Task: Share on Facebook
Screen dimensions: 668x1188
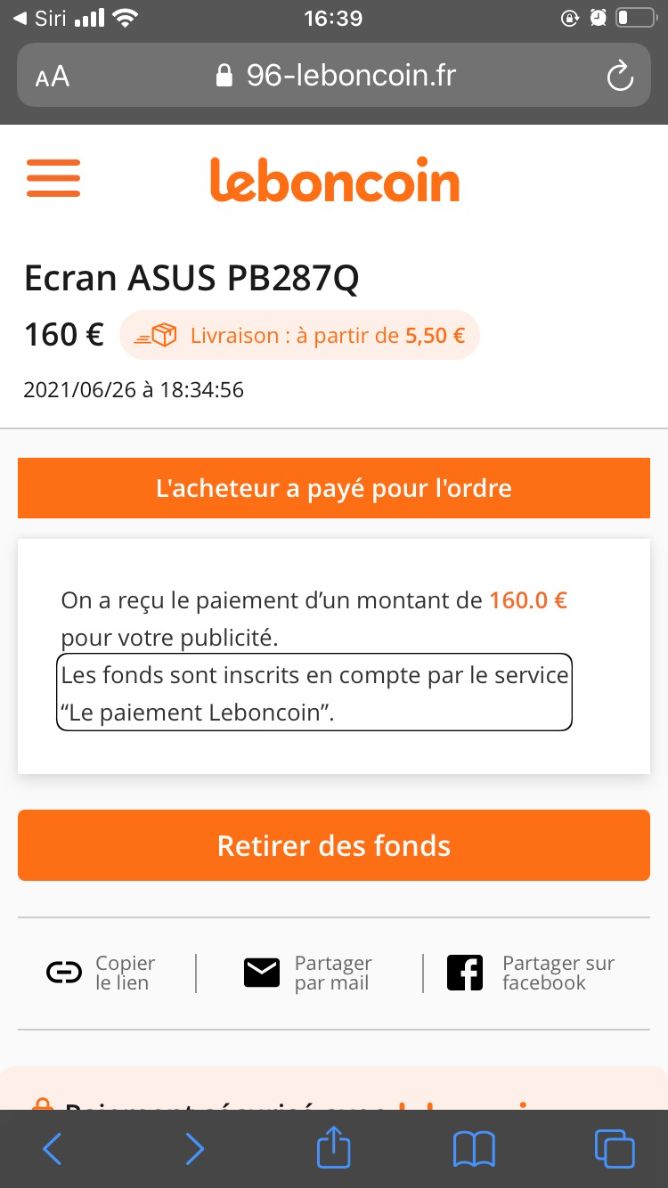Action: coord(530,973)
